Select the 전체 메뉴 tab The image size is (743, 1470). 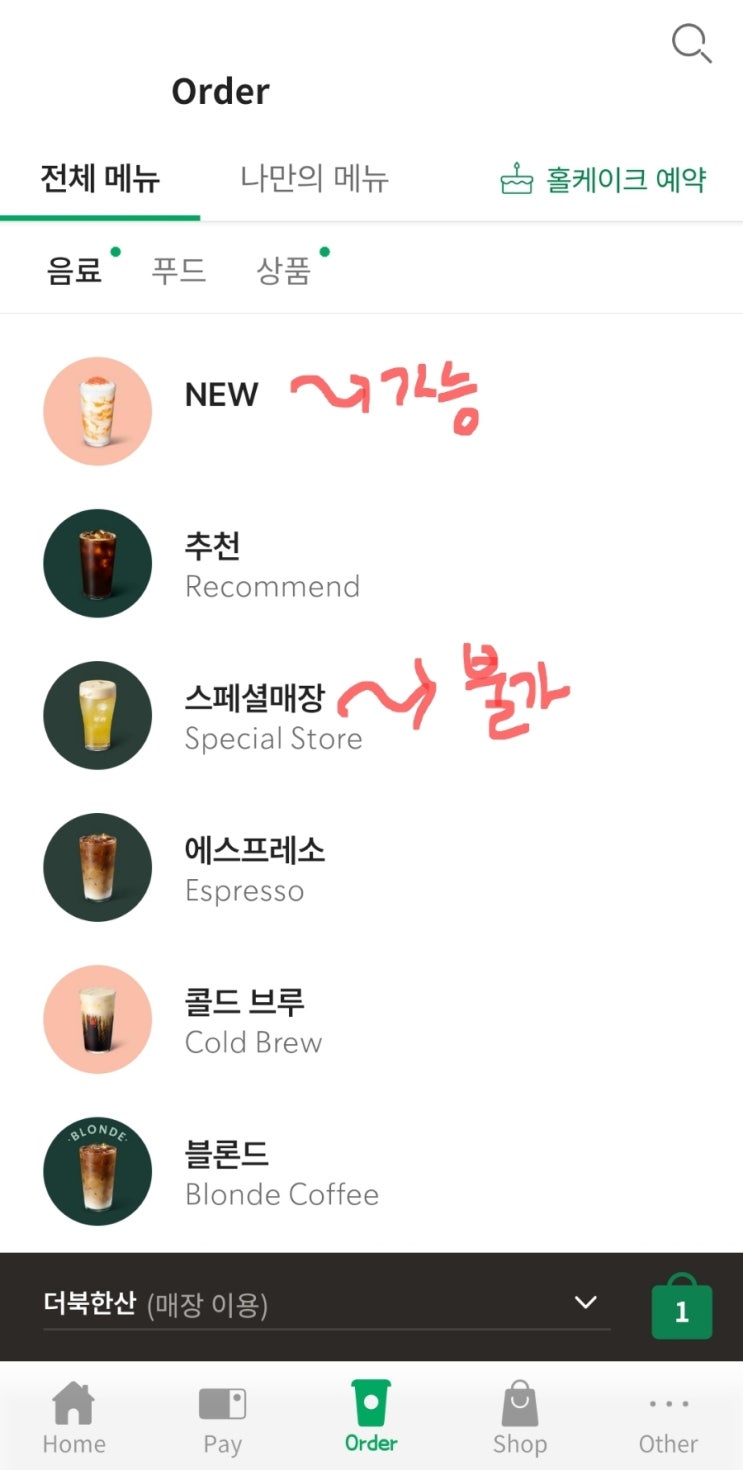(100, 180)
